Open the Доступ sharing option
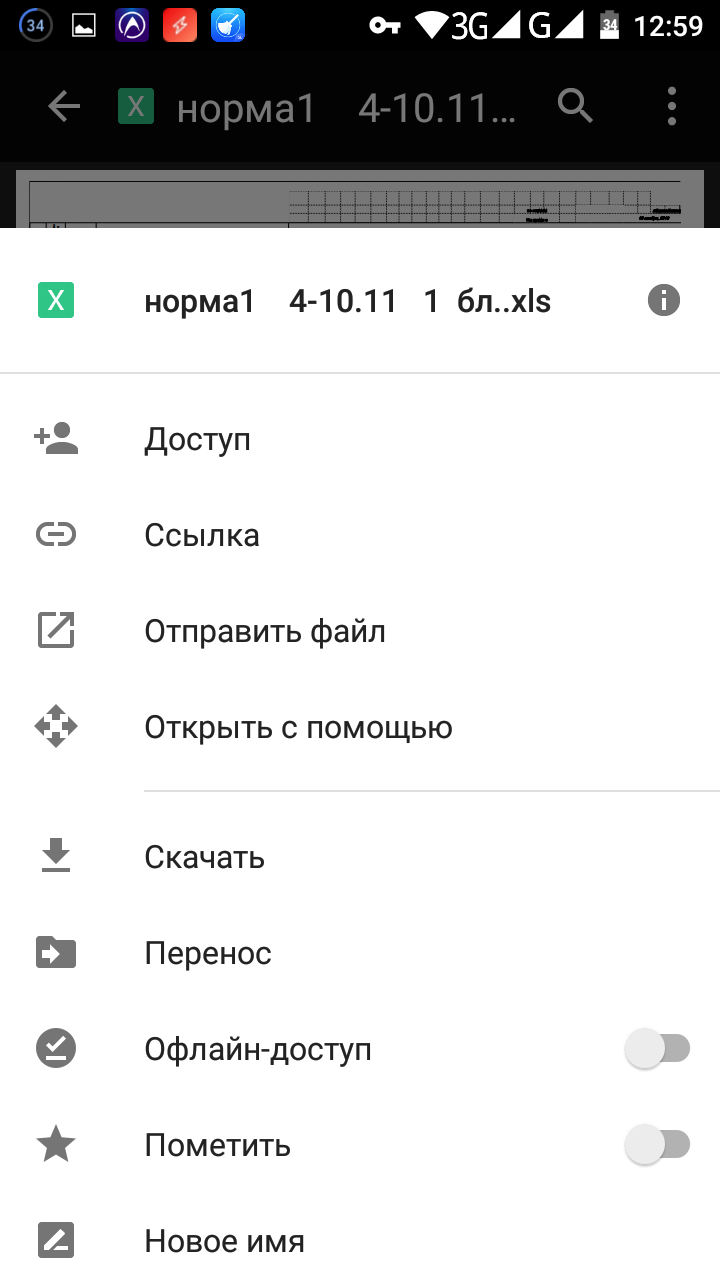720x1280 pixels. tap(198, 440)
